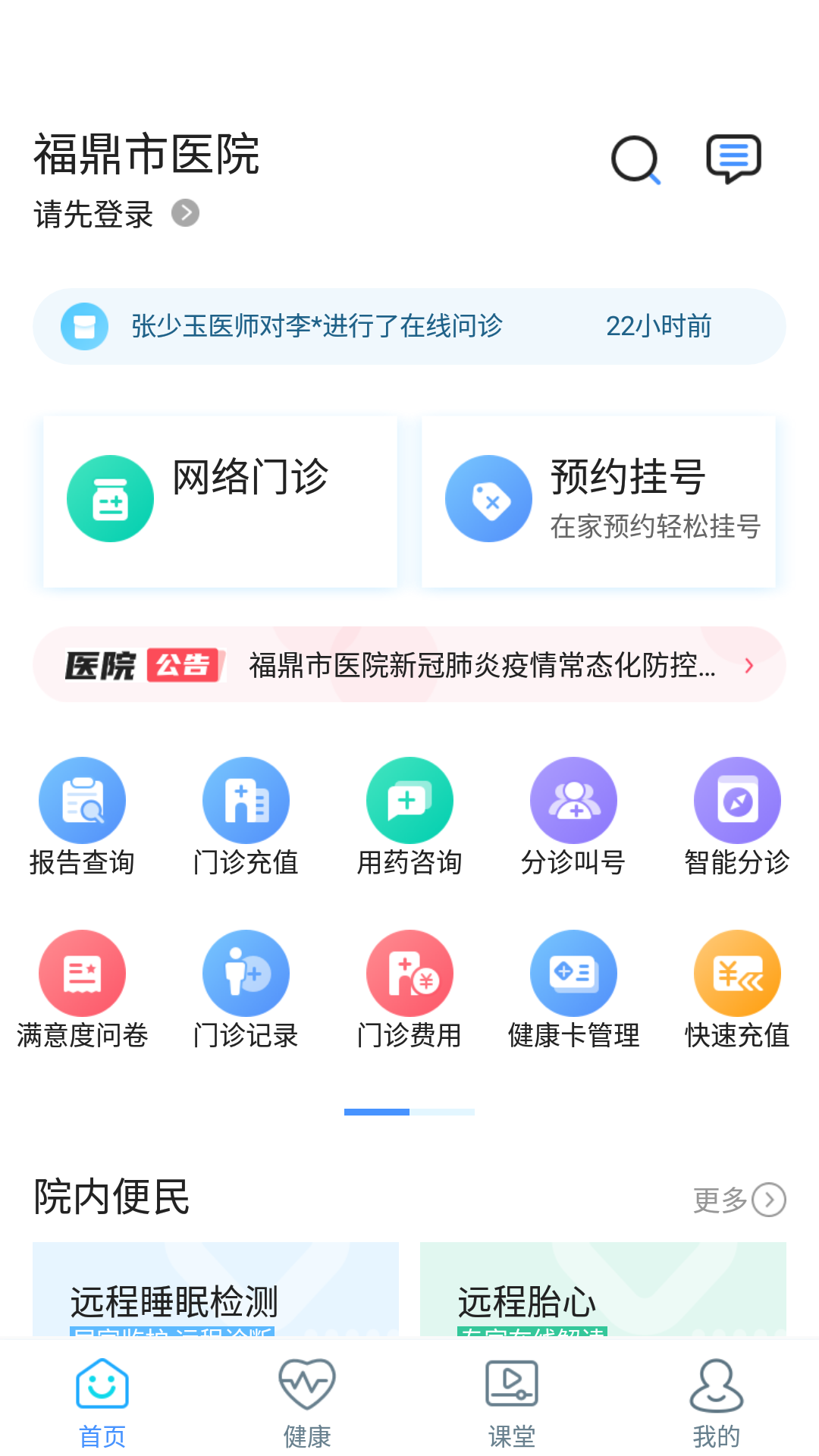Expand login details with arrow beside 请先登录
This screenshot has height=1456, width=819.
pyautogui.click(x=186, y=214)
